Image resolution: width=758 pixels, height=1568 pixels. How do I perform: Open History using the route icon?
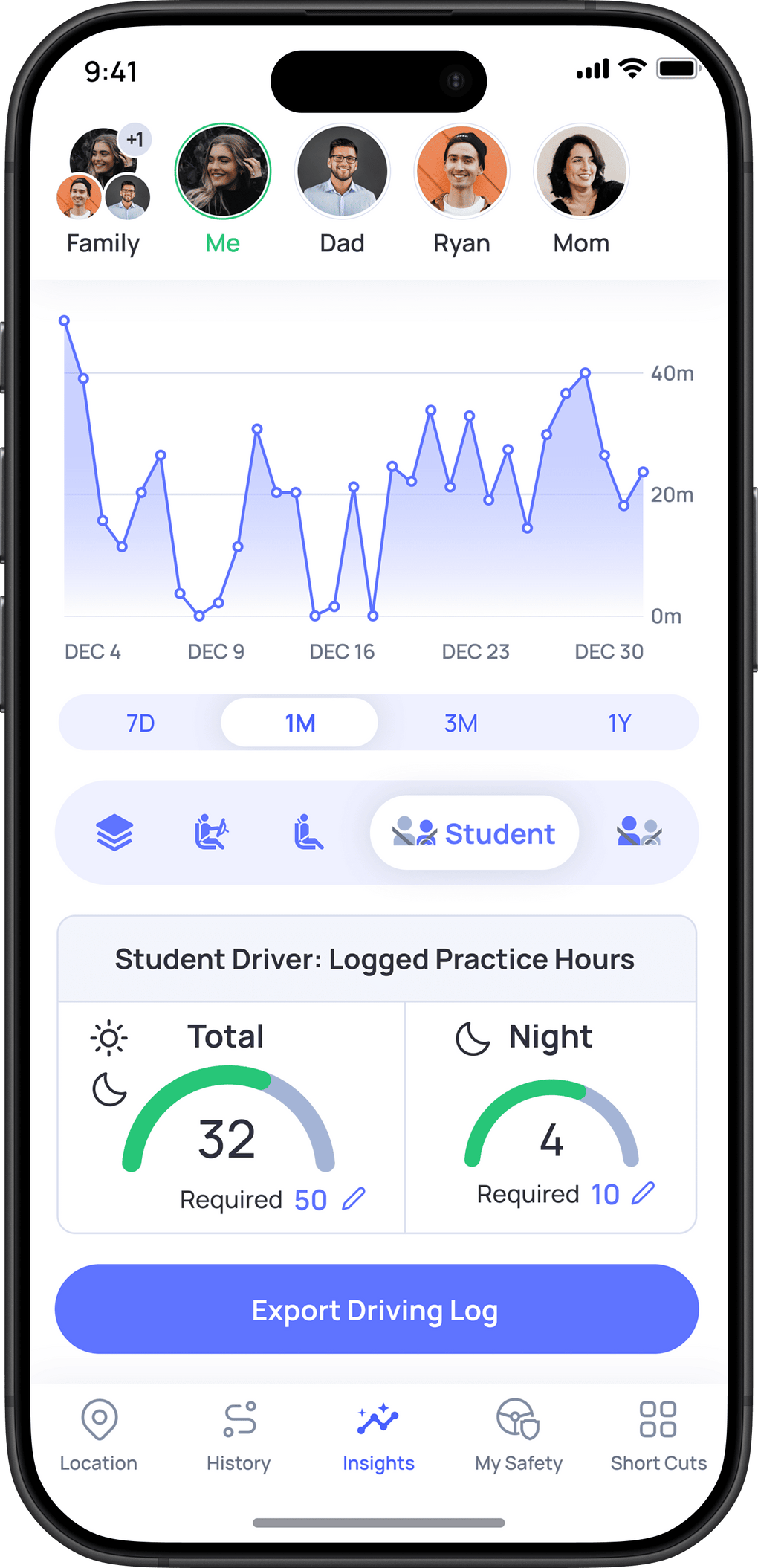point(239,1435)
